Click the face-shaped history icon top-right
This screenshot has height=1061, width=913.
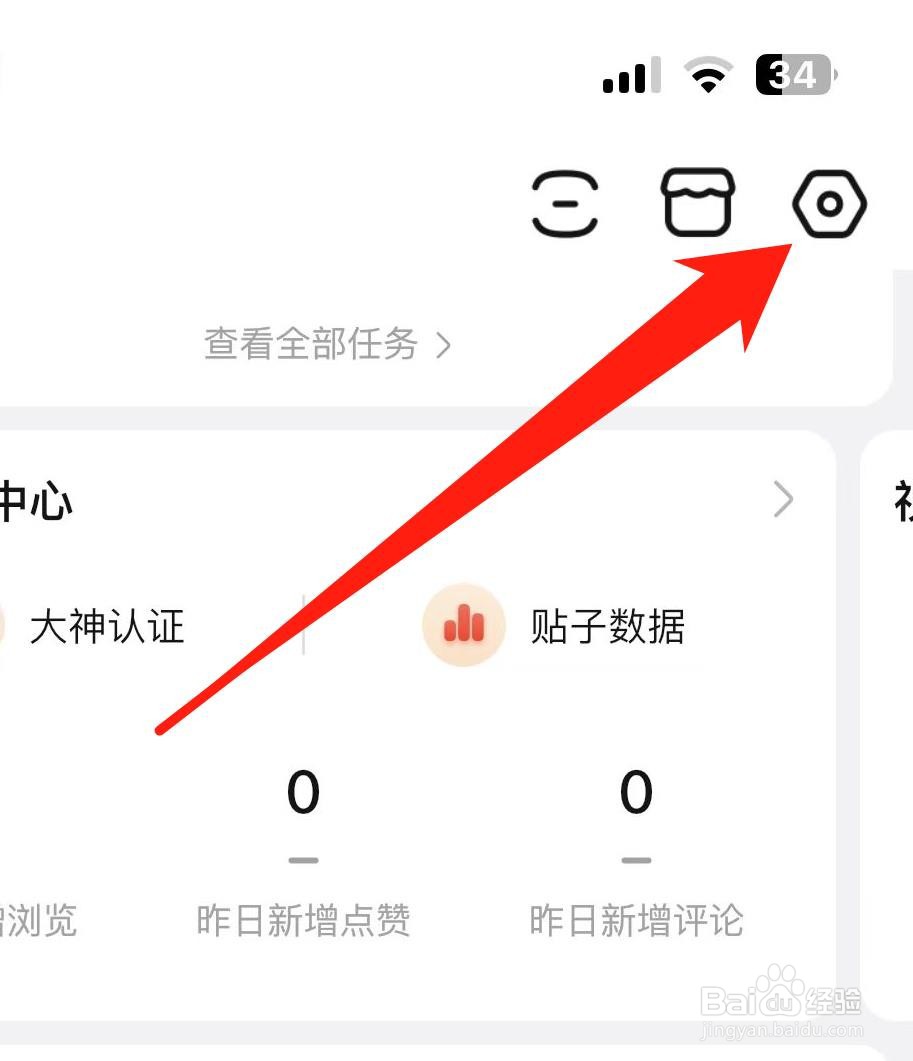565,204
